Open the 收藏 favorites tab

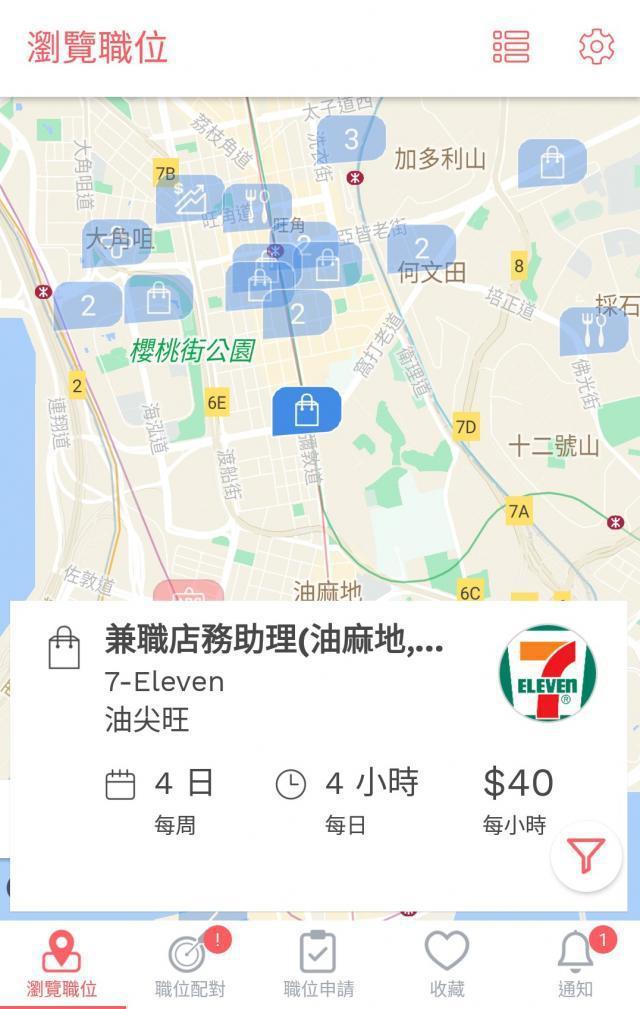point(446,965)
